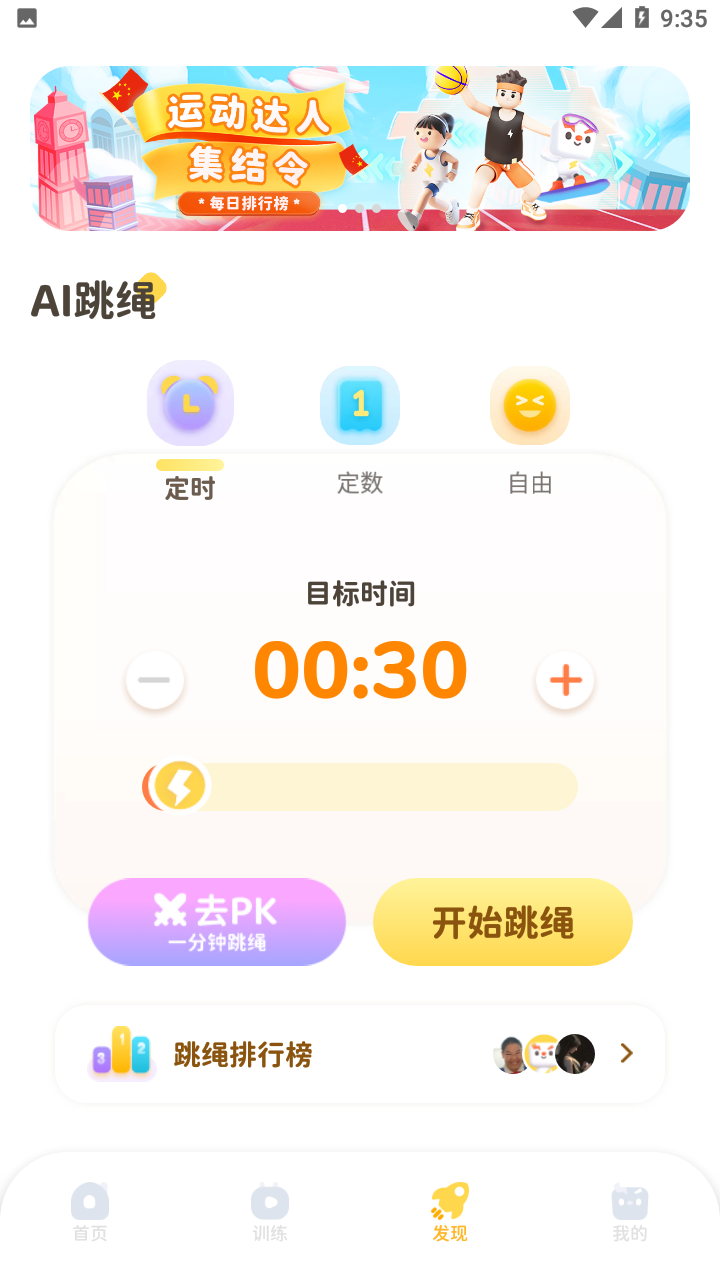The image size is (720, 1280).
Task: Open the 发现 tab
Action: pos(450,1212)
